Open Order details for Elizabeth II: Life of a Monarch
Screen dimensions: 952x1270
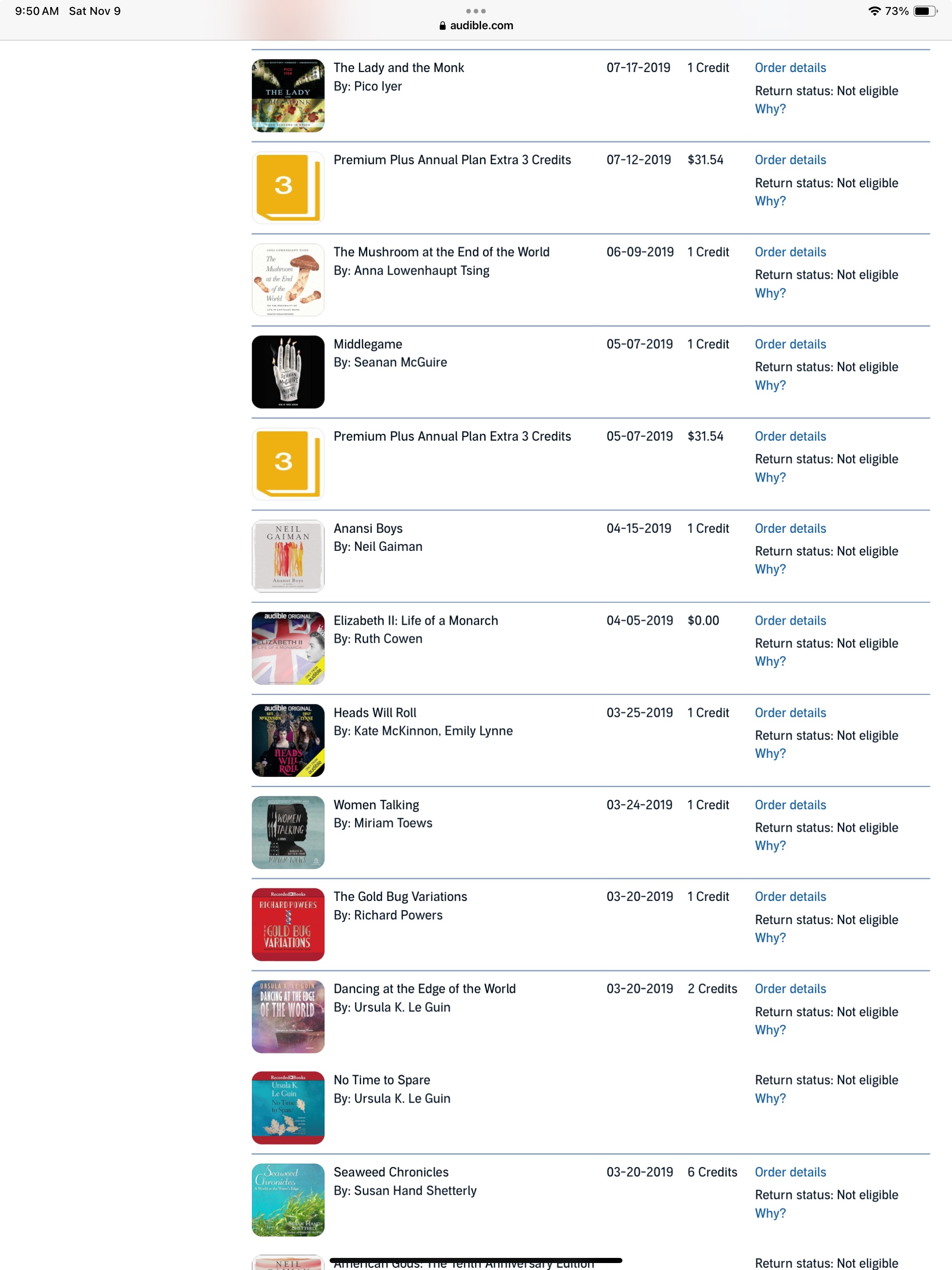[x=790, y=621]
